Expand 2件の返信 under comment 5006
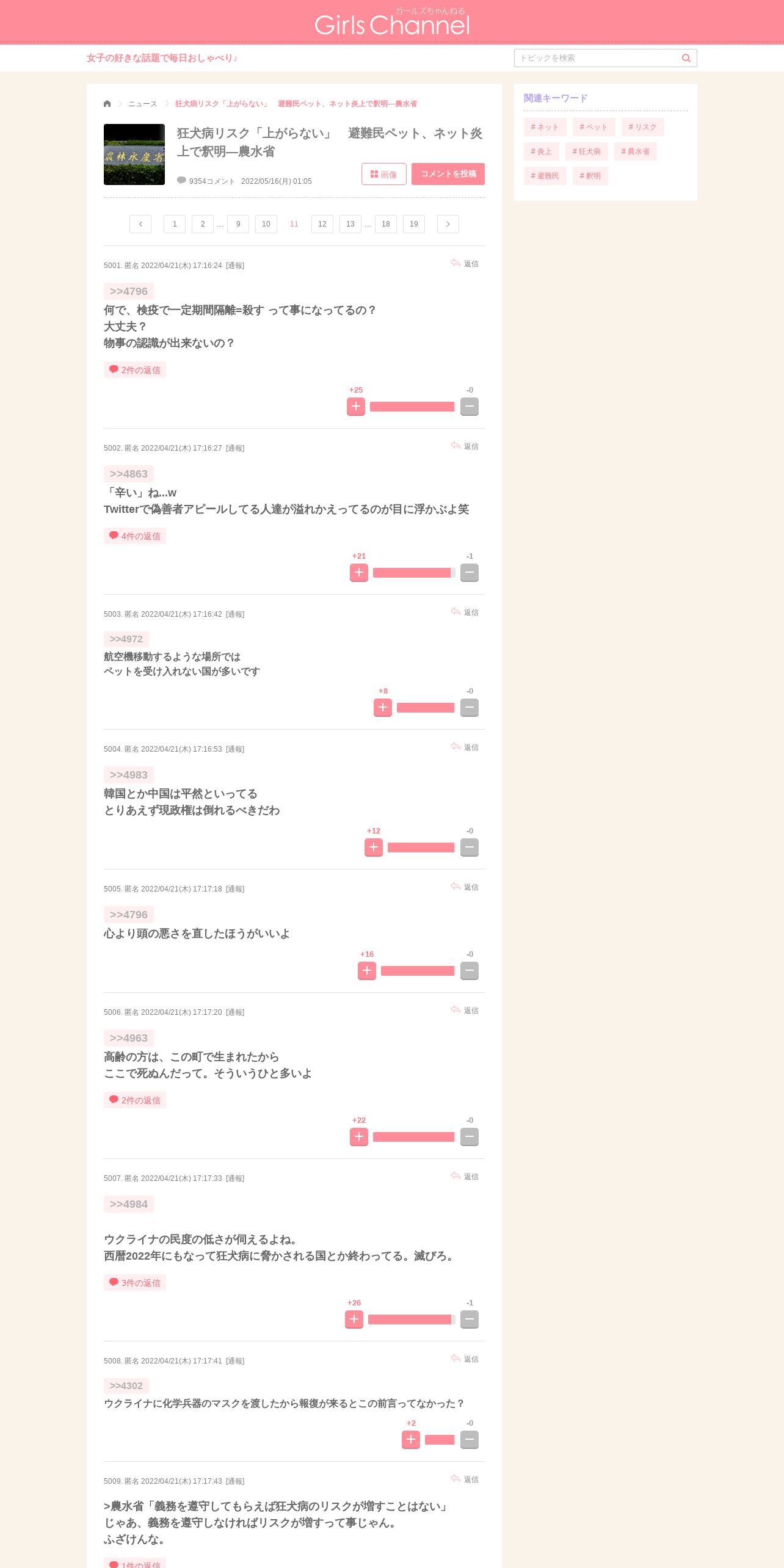This screenshot has height=1568, width=784. [x=135, y=1100]
